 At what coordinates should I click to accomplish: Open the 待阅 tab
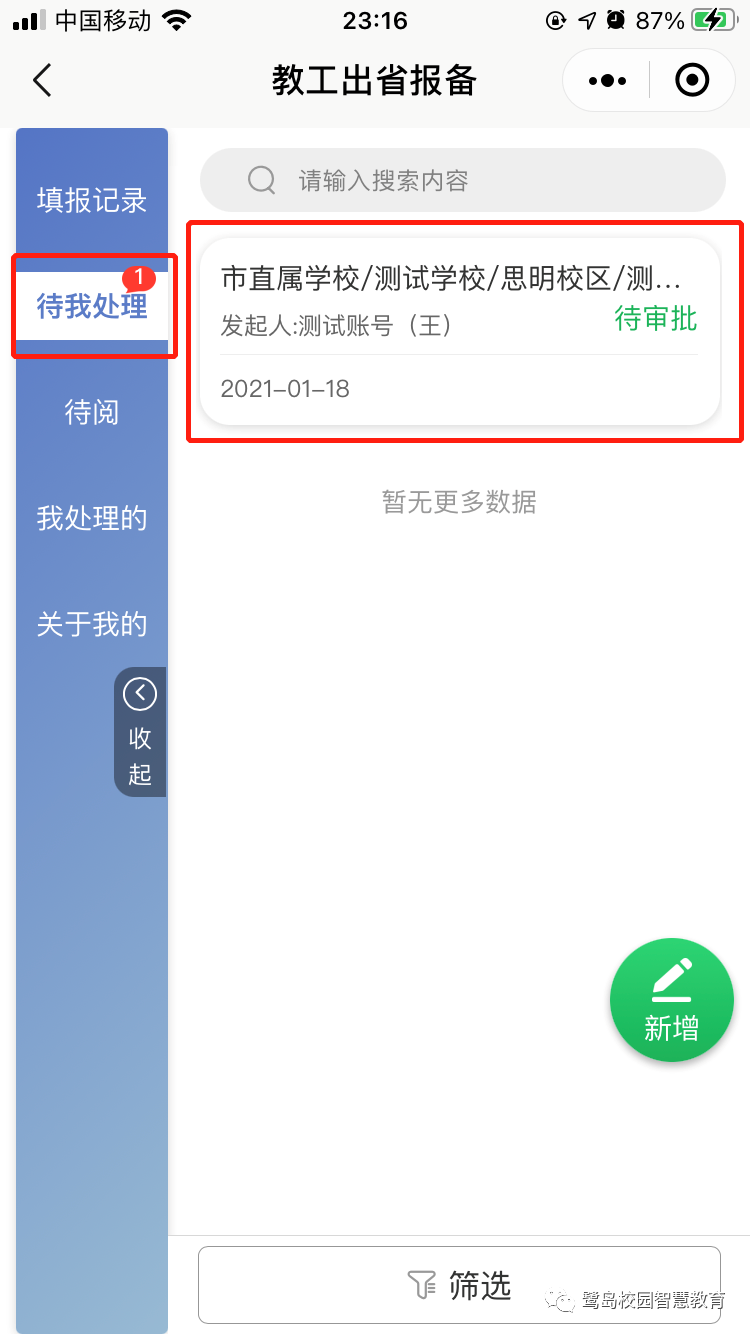pyautogui.click(x=92, y=412)
